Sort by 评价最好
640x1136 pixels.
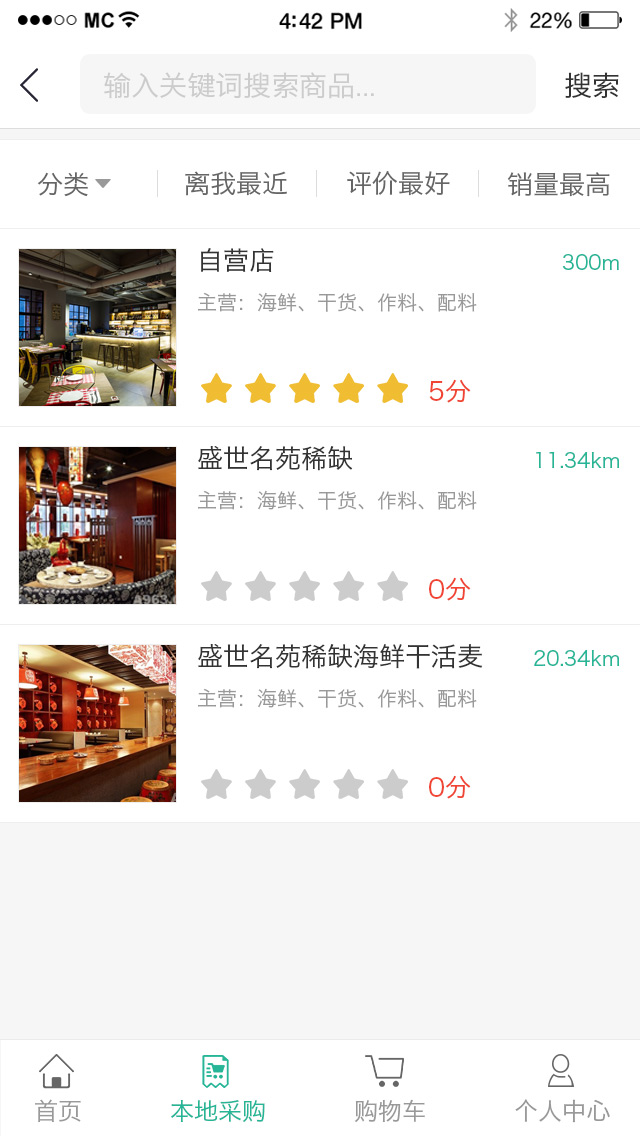398,184
